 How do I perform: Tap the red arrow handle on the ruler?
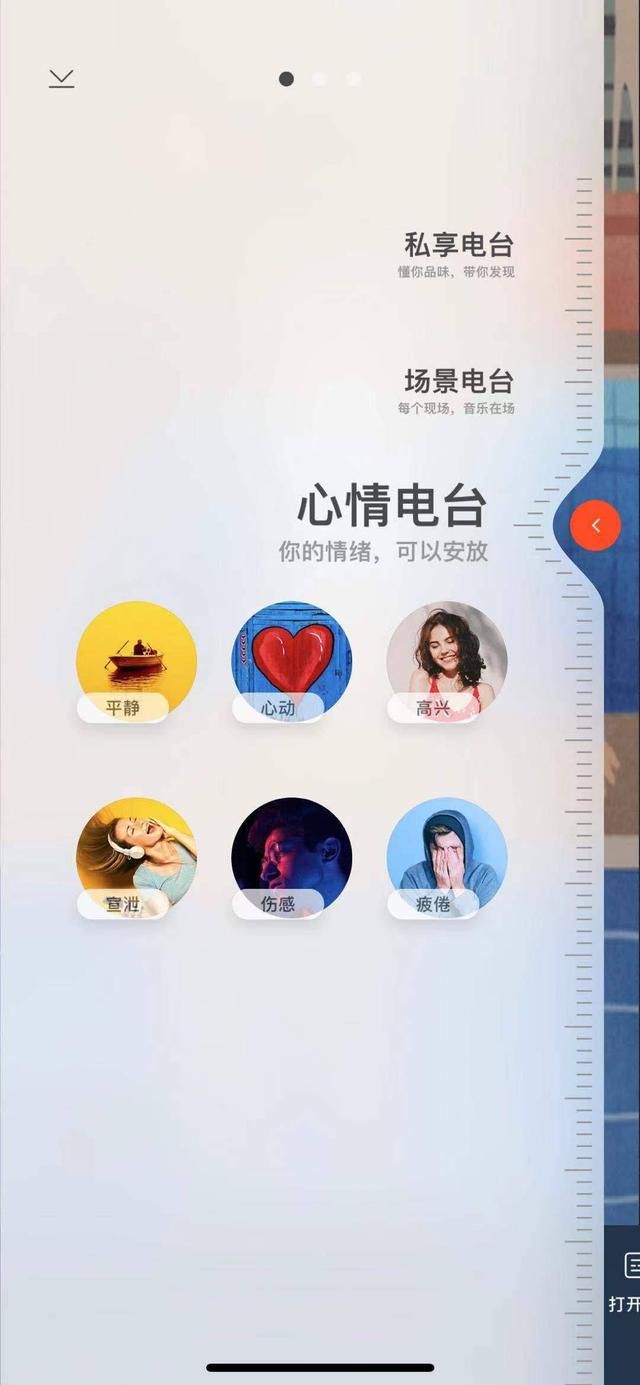coord(596,526)
